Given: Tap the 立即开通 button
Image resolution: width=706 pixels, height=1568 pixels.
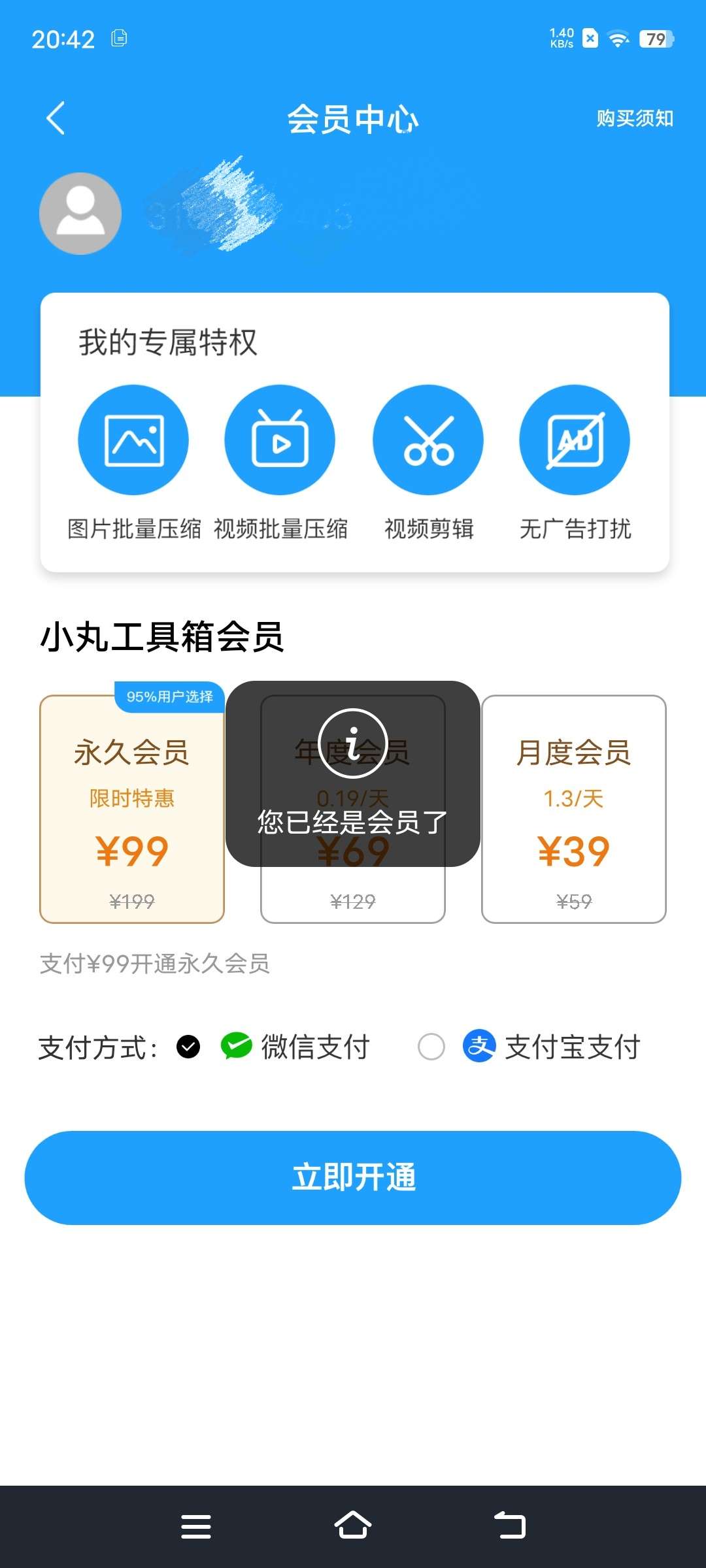Looking at the screenshot, I should 353,1177.
